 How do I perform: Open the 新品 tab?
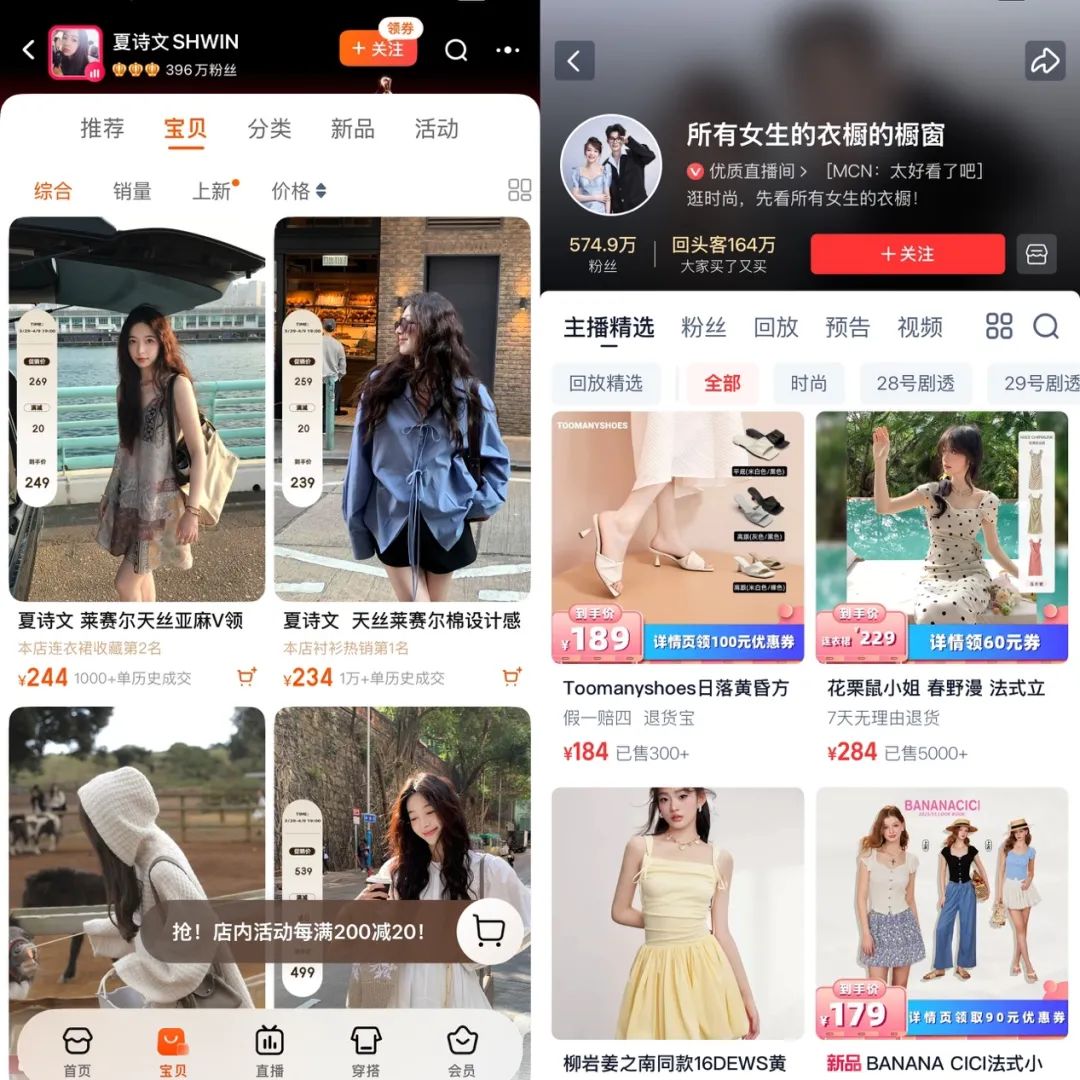click(352, 128)
